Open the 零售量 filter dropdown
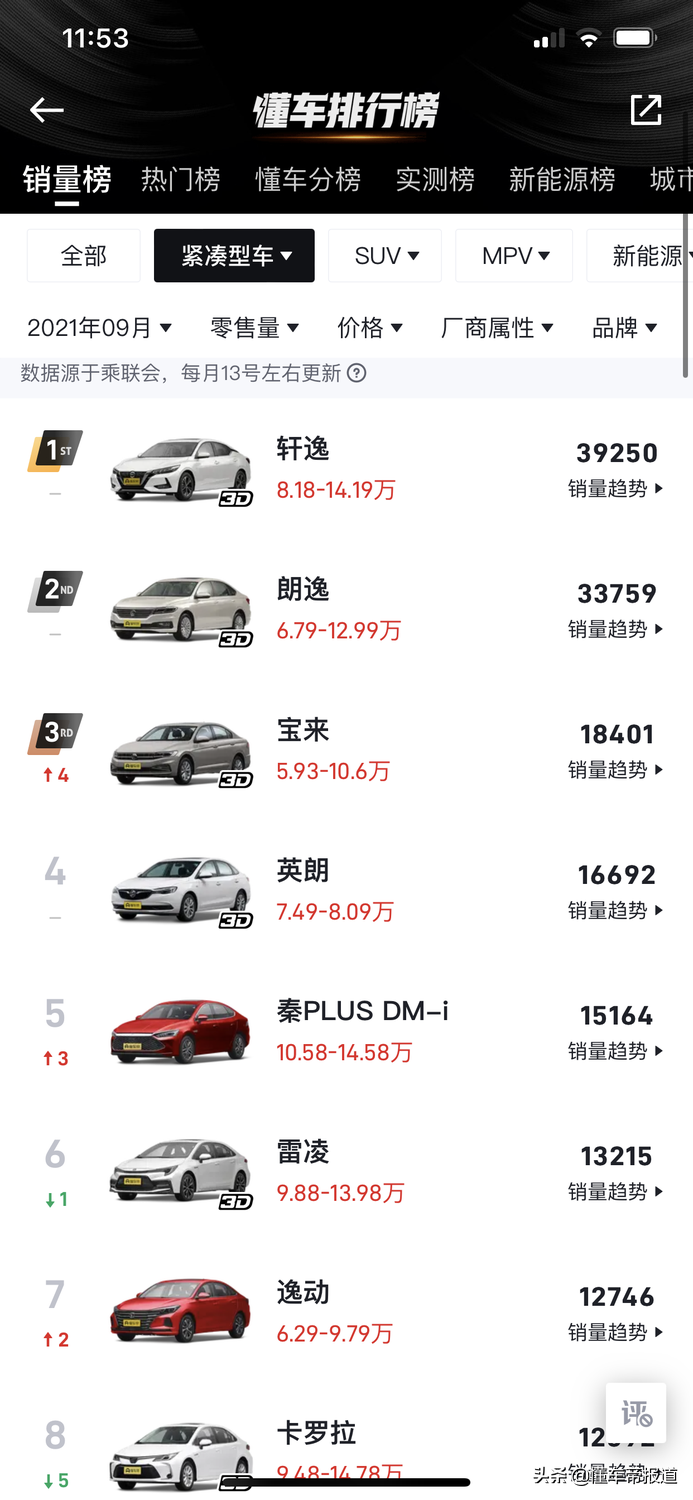 coord(254,327)
